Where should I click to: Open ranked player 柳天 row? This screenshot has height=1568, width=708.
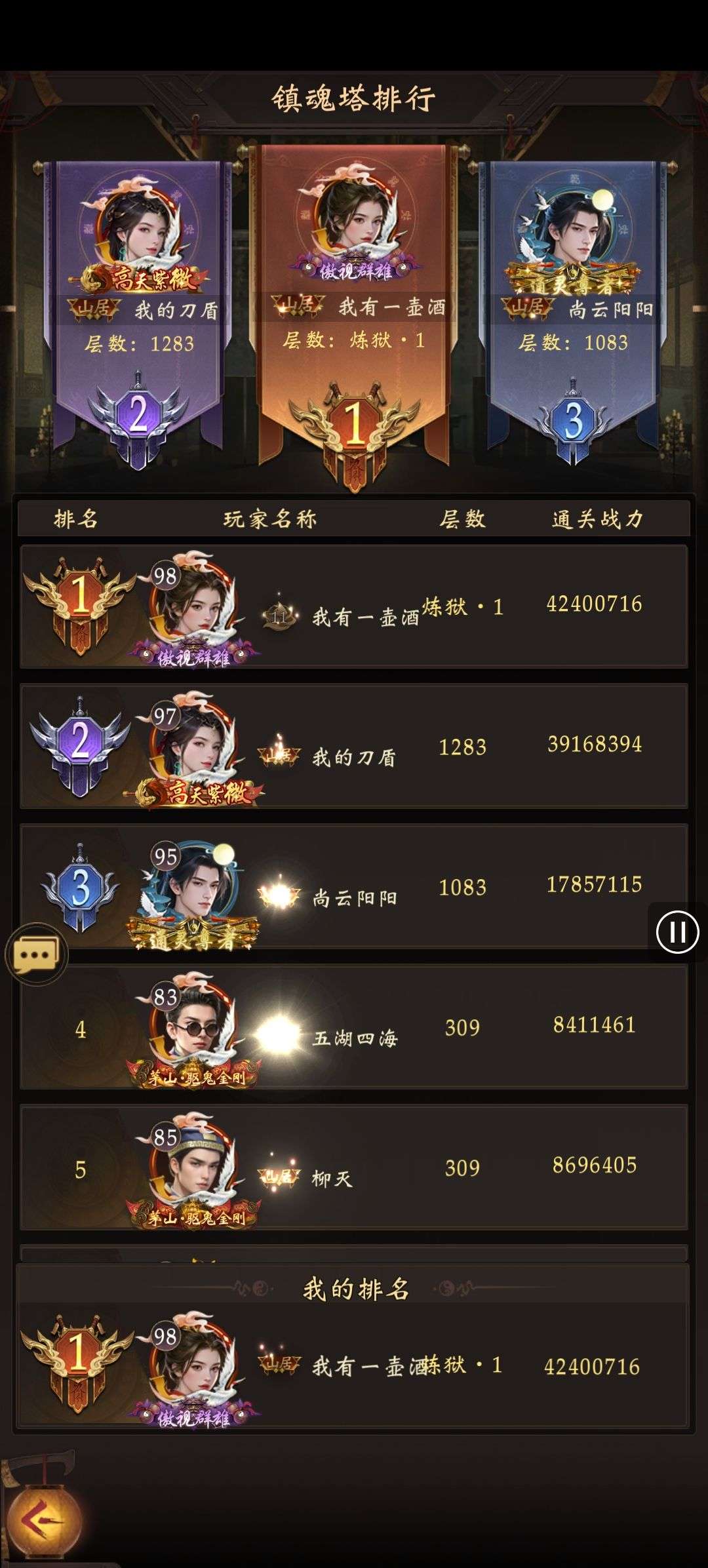click(354, 1167)
